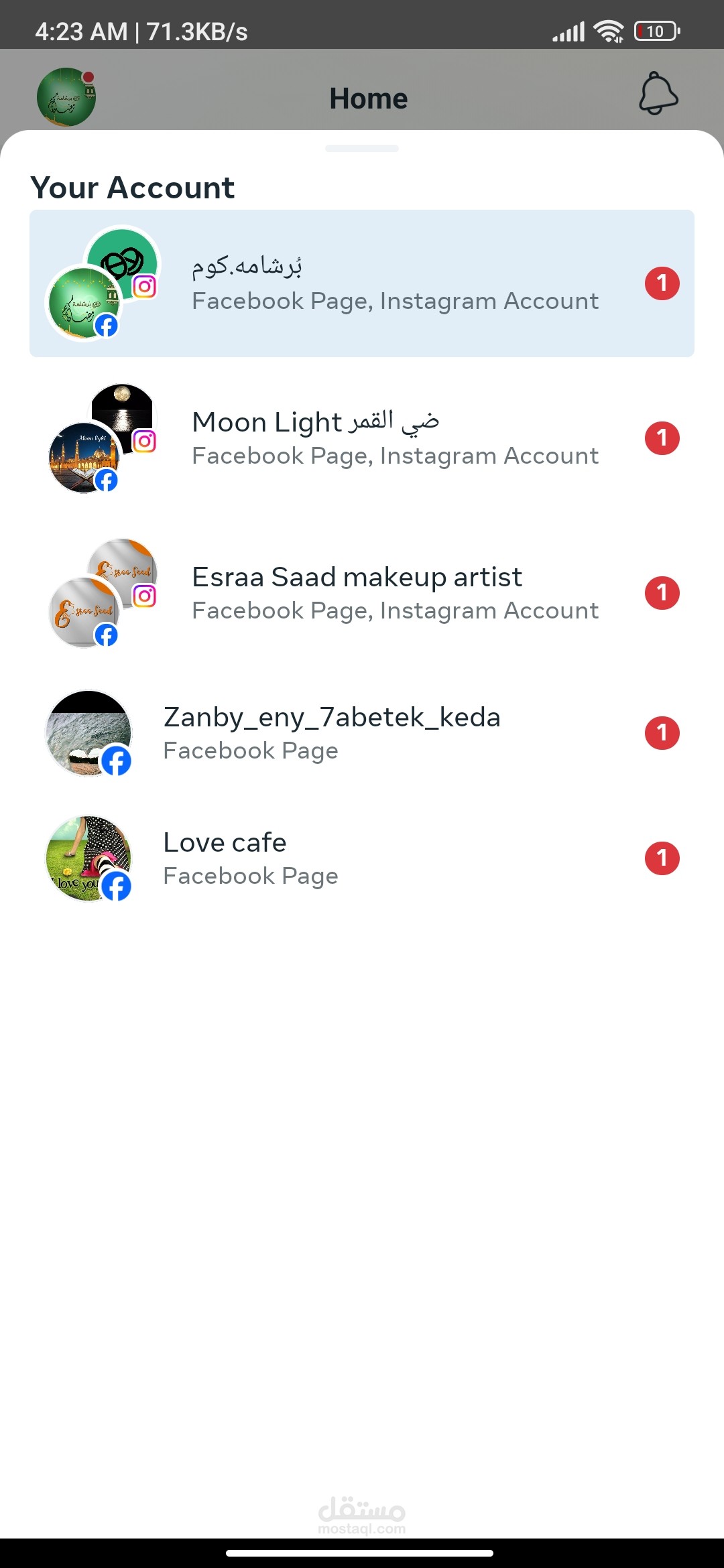Tap the profile avatar in the top-left corner
724x1568 pixels.
tap(66, 96)
